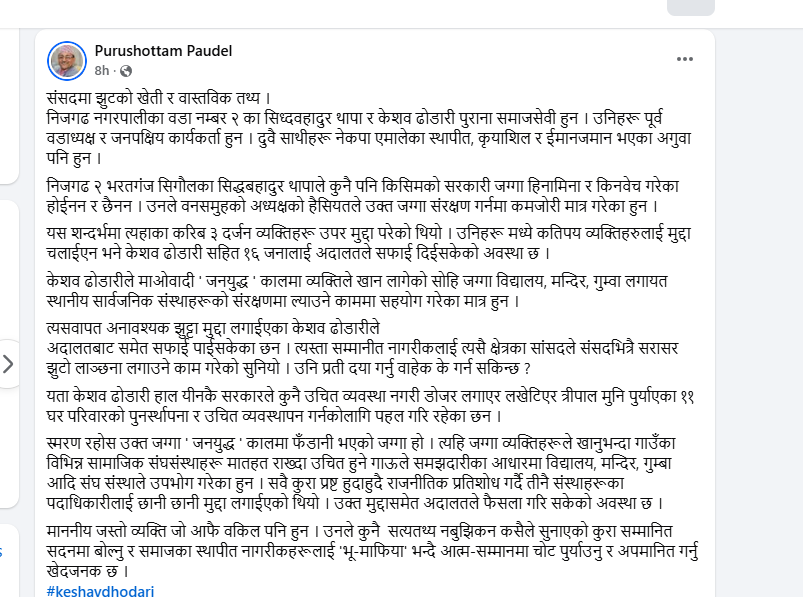Screen dimensions: 803x597
Task: Tap the 8h post timestamp
Action: pos(102,71)
